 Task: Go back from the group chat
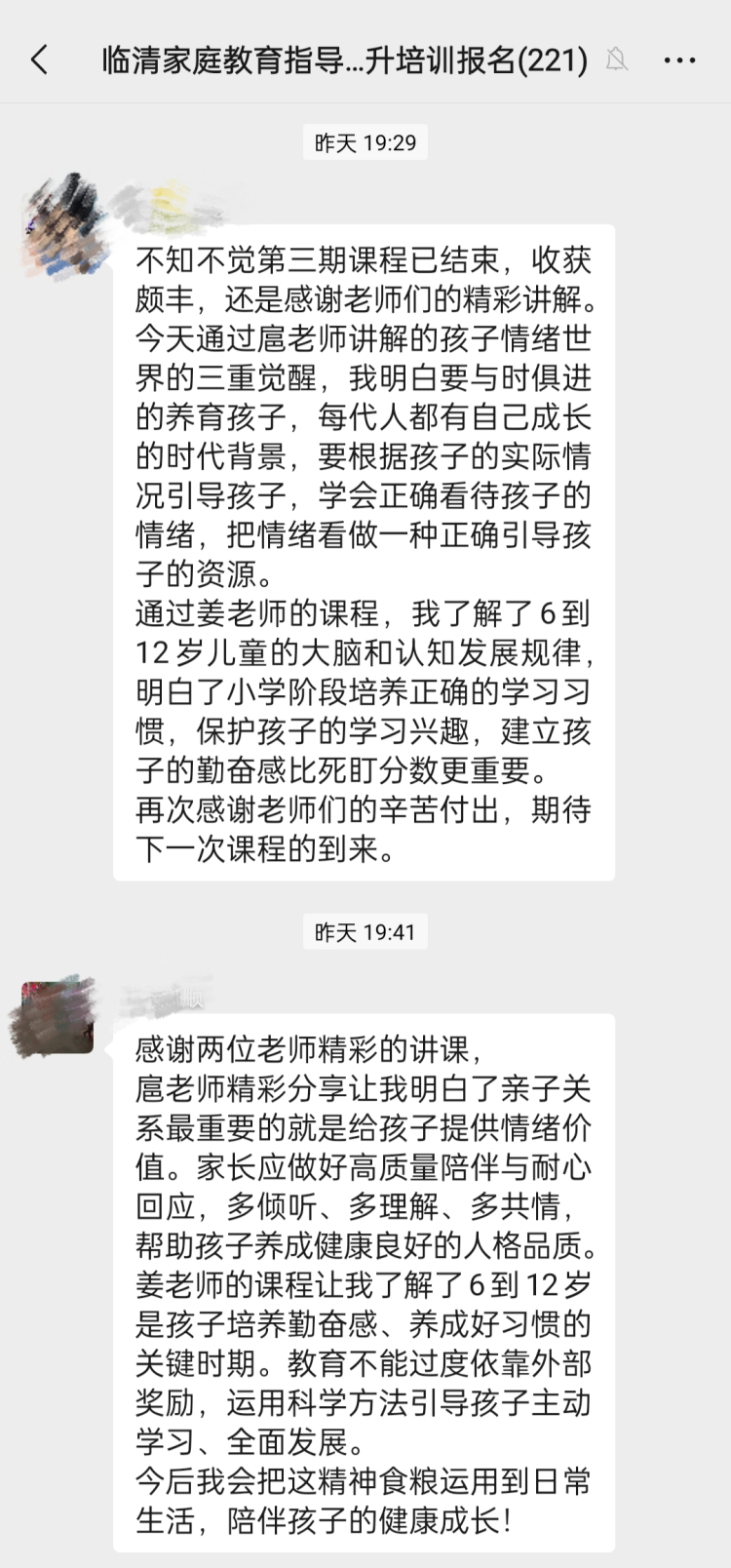coord(39,60)
